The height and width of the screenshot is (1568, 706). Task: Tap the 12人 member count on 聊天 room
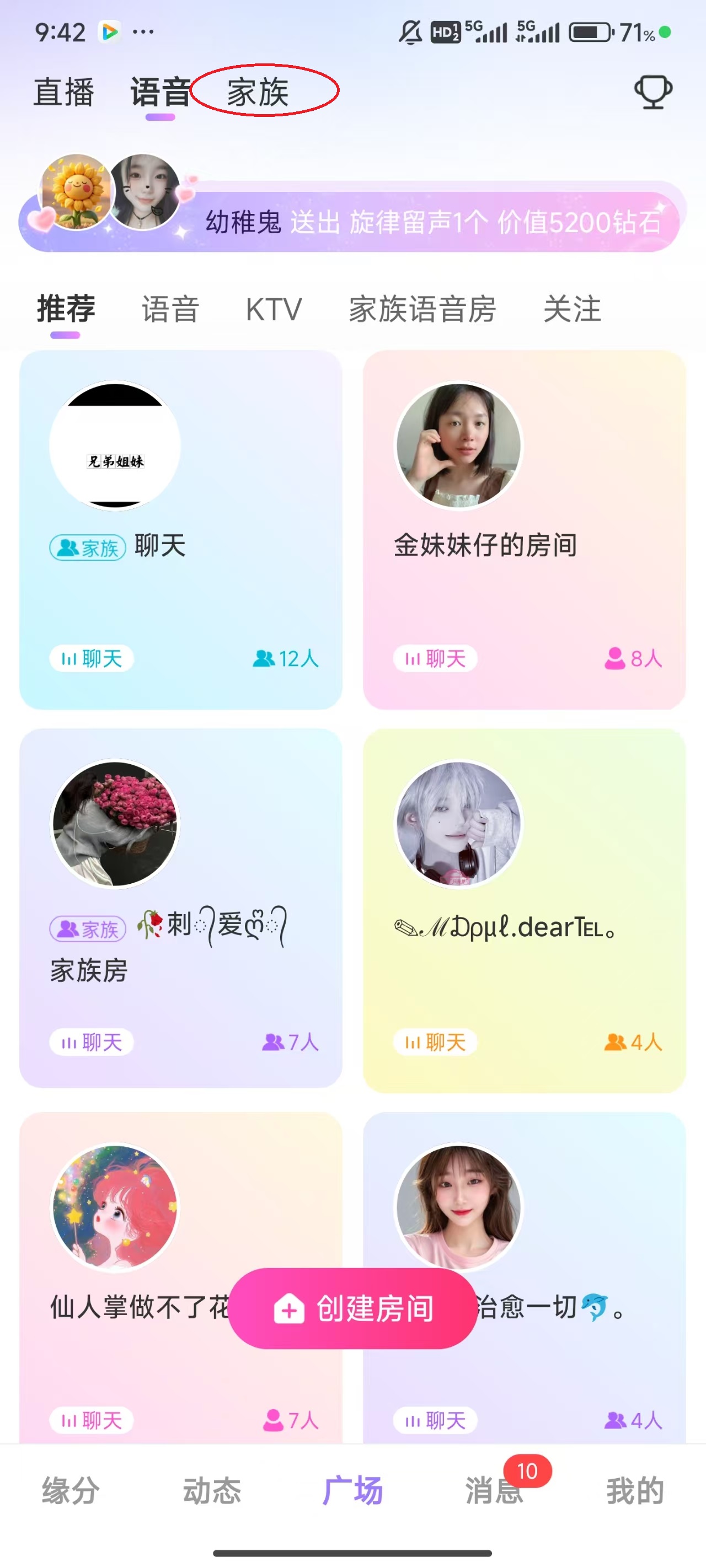click(285, 659)
